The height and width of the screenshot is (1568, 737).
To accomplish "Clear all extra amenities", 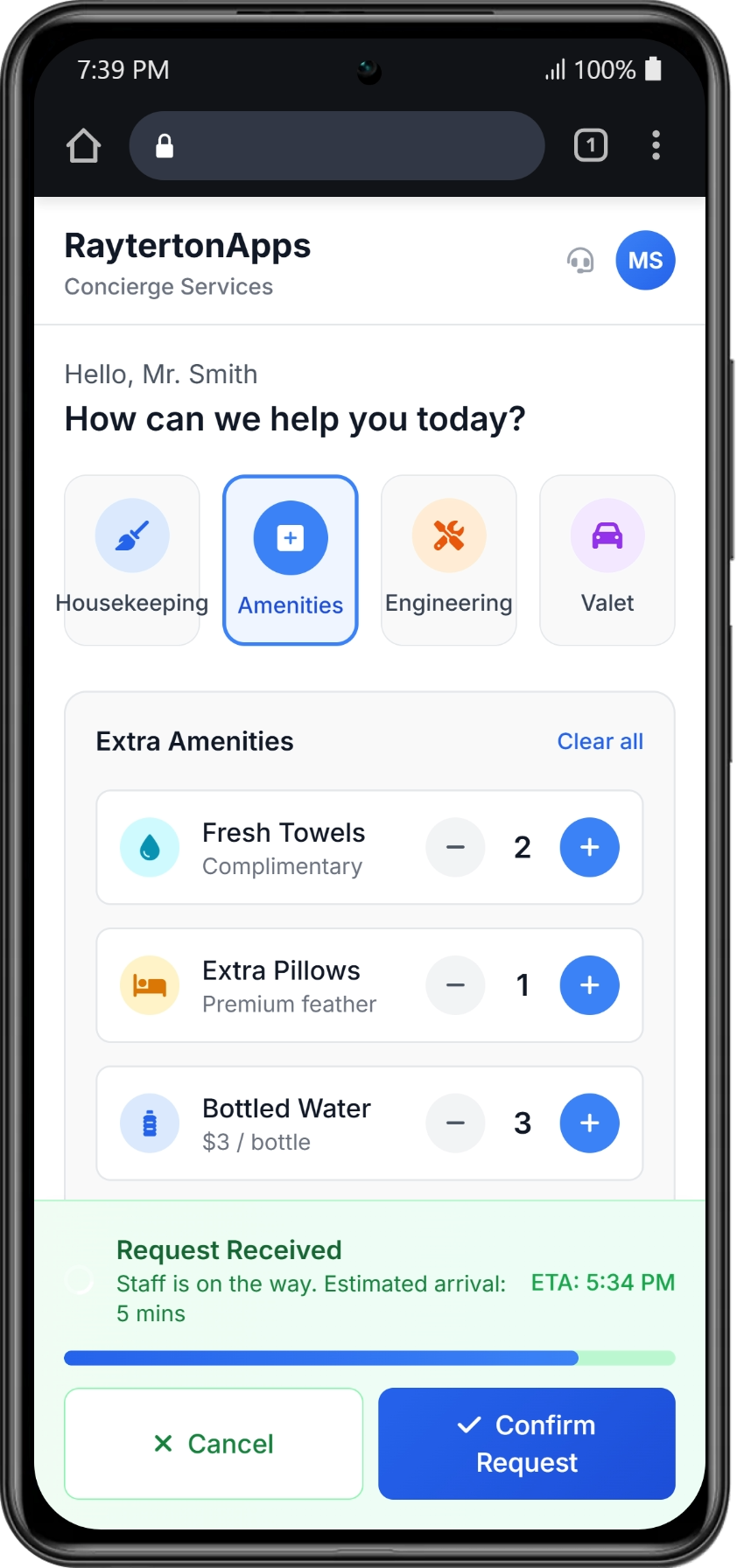I will 600,741.
